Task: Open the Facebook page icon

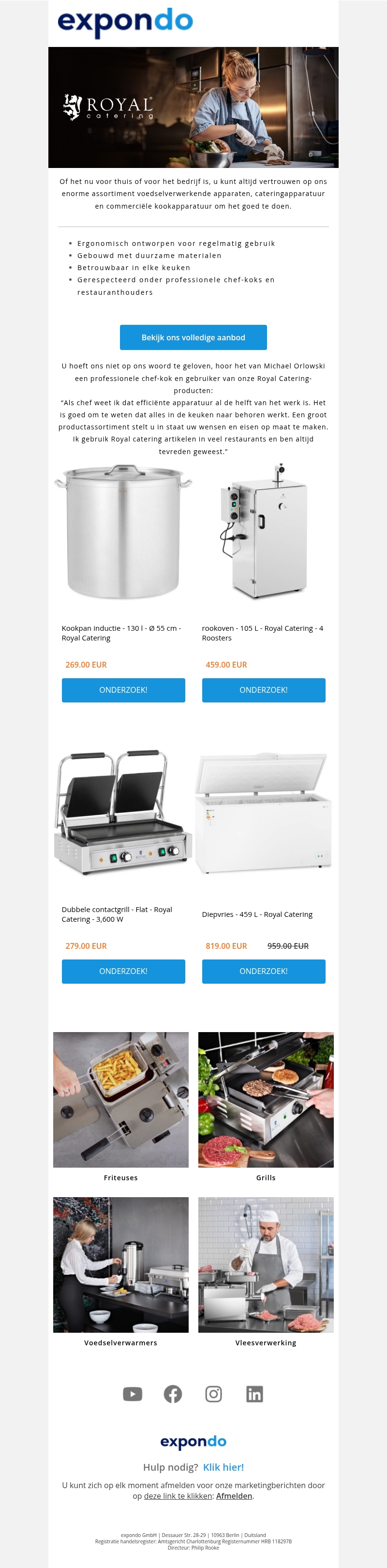Action: (x=173, y=1394)
